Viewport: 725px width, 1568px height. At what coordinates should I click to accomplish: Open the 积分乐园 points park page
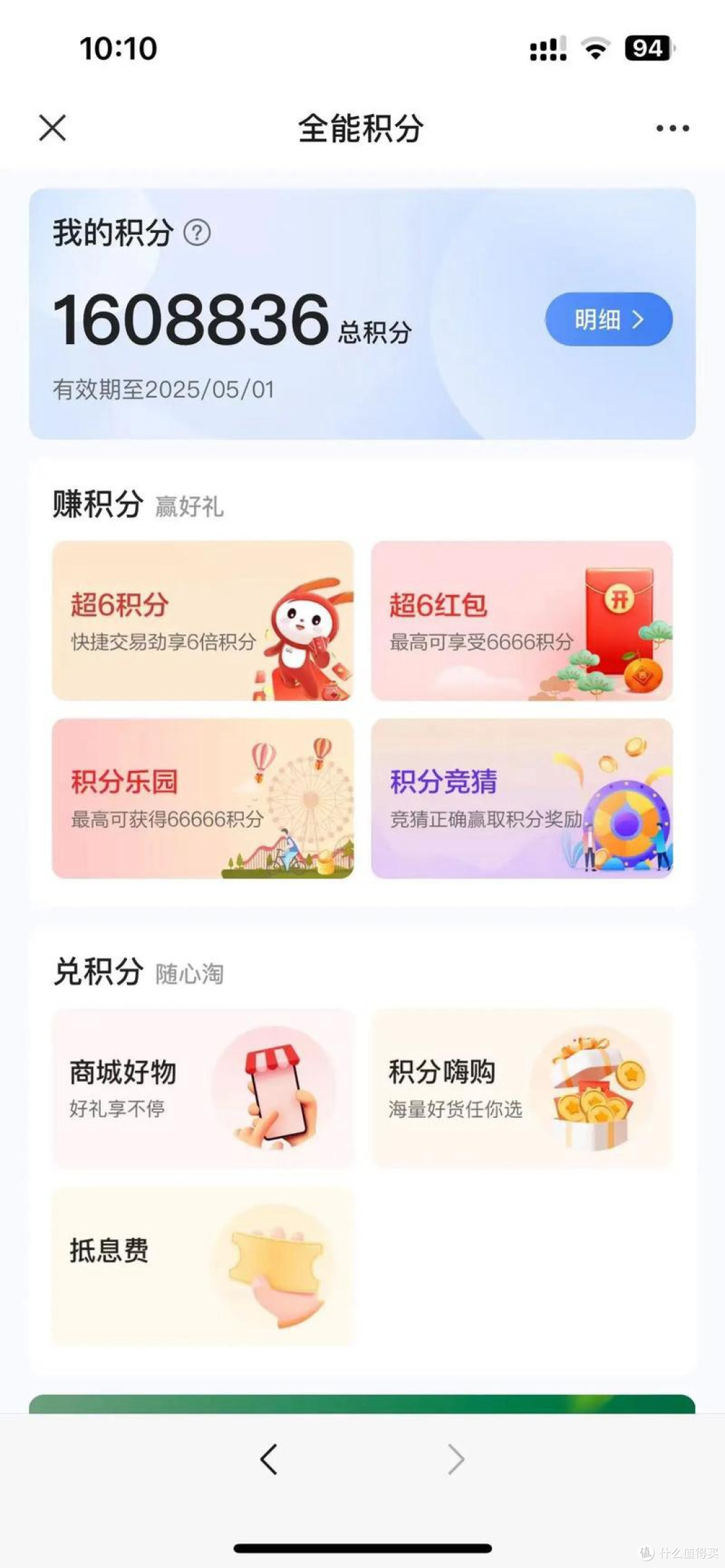201,798
